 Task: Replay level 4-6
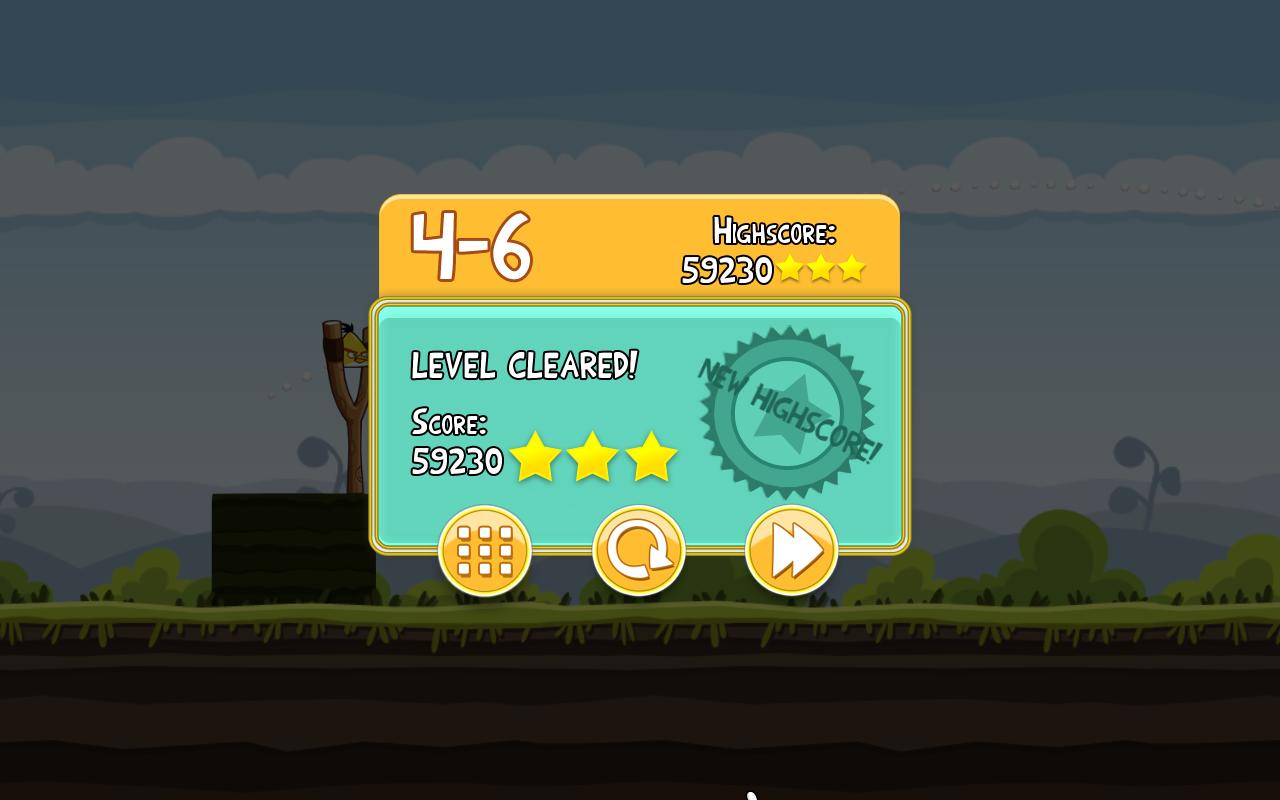point(638,551)
